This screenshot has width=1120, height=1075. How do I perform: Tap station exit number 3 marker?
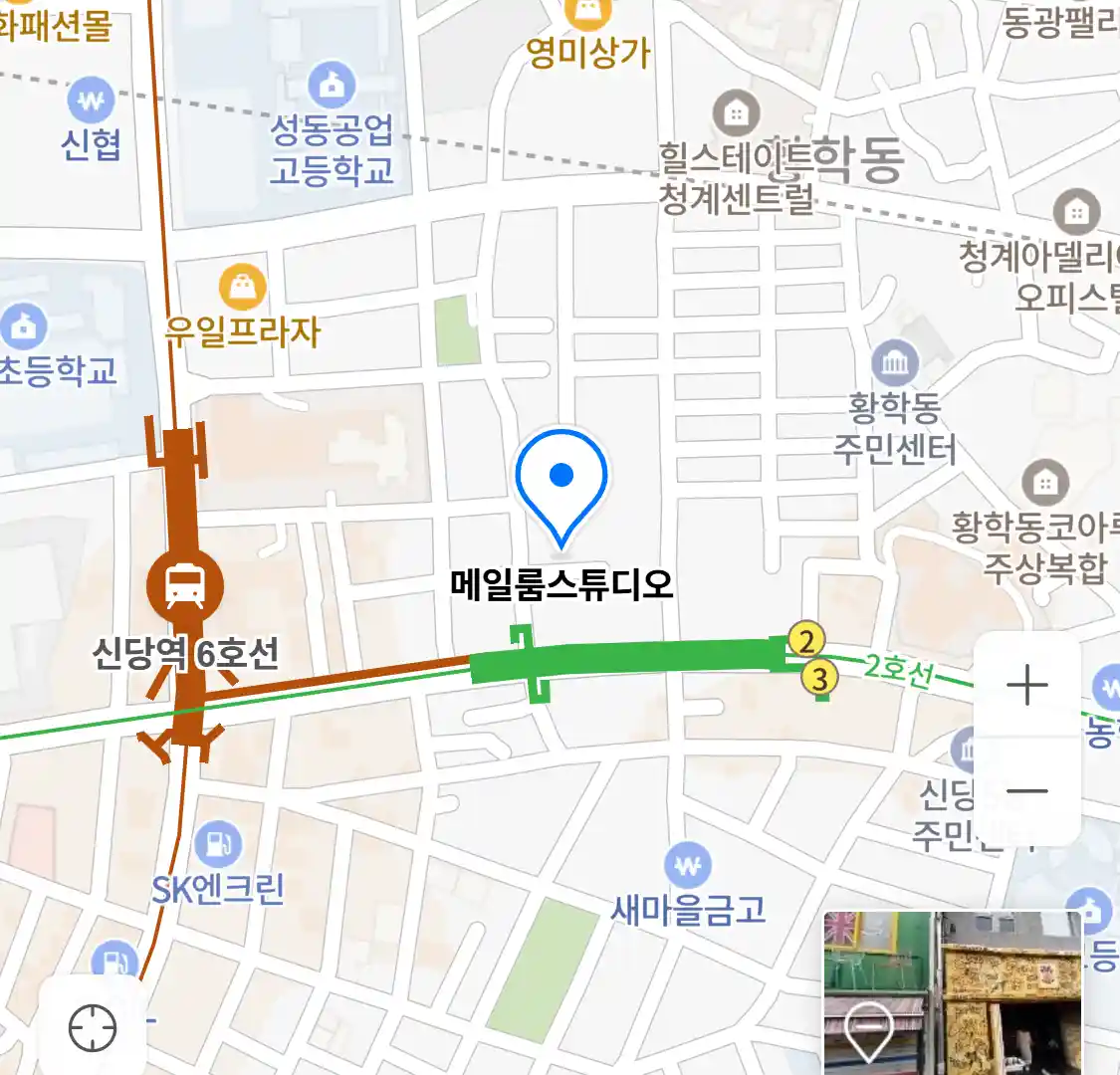tap(819, 679)
